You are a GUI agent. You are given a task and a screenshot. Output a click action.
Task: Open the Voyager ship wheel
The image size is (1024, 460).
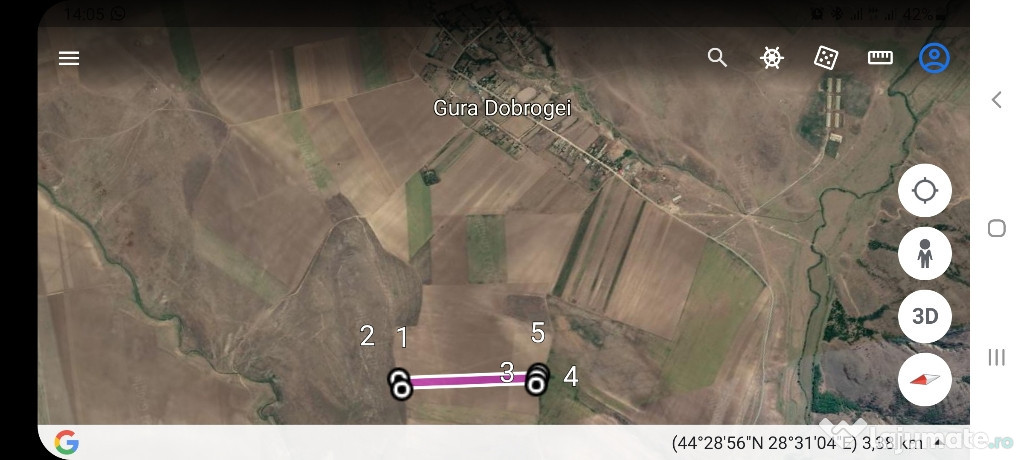click(772, 58)
